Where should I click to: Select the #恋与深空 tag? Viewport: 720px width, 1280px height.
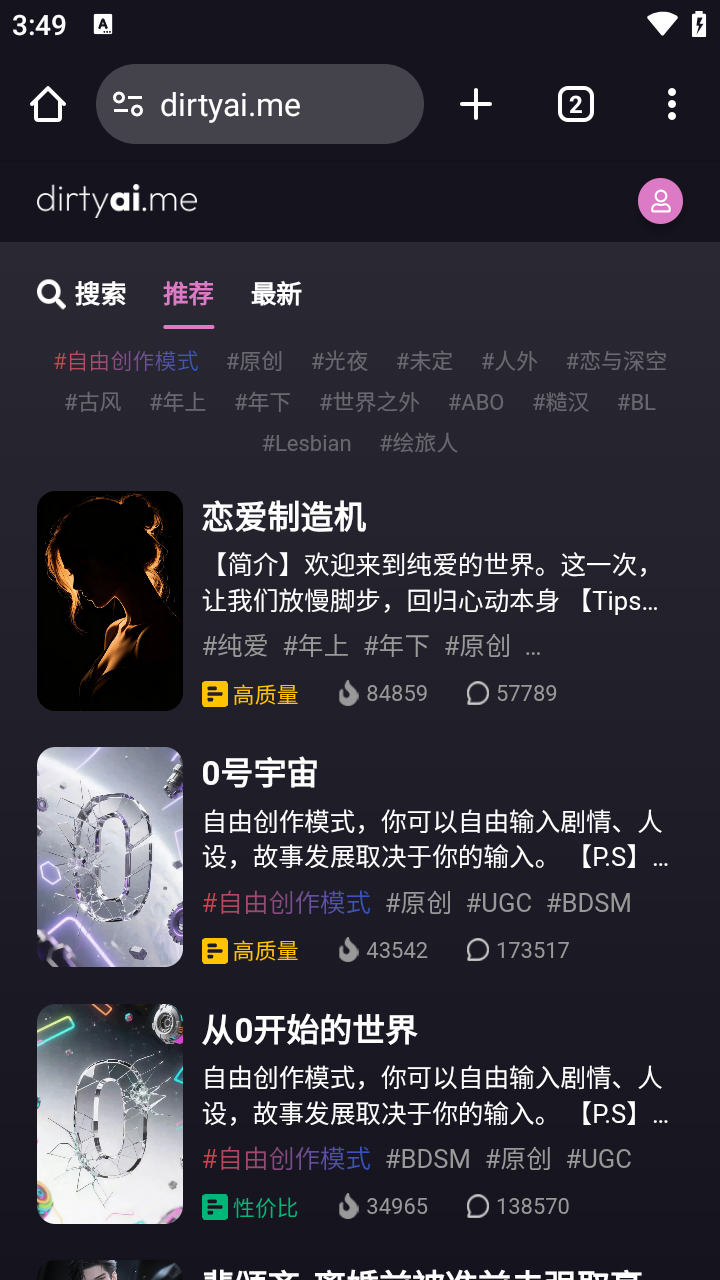click(x=616, y=361)
